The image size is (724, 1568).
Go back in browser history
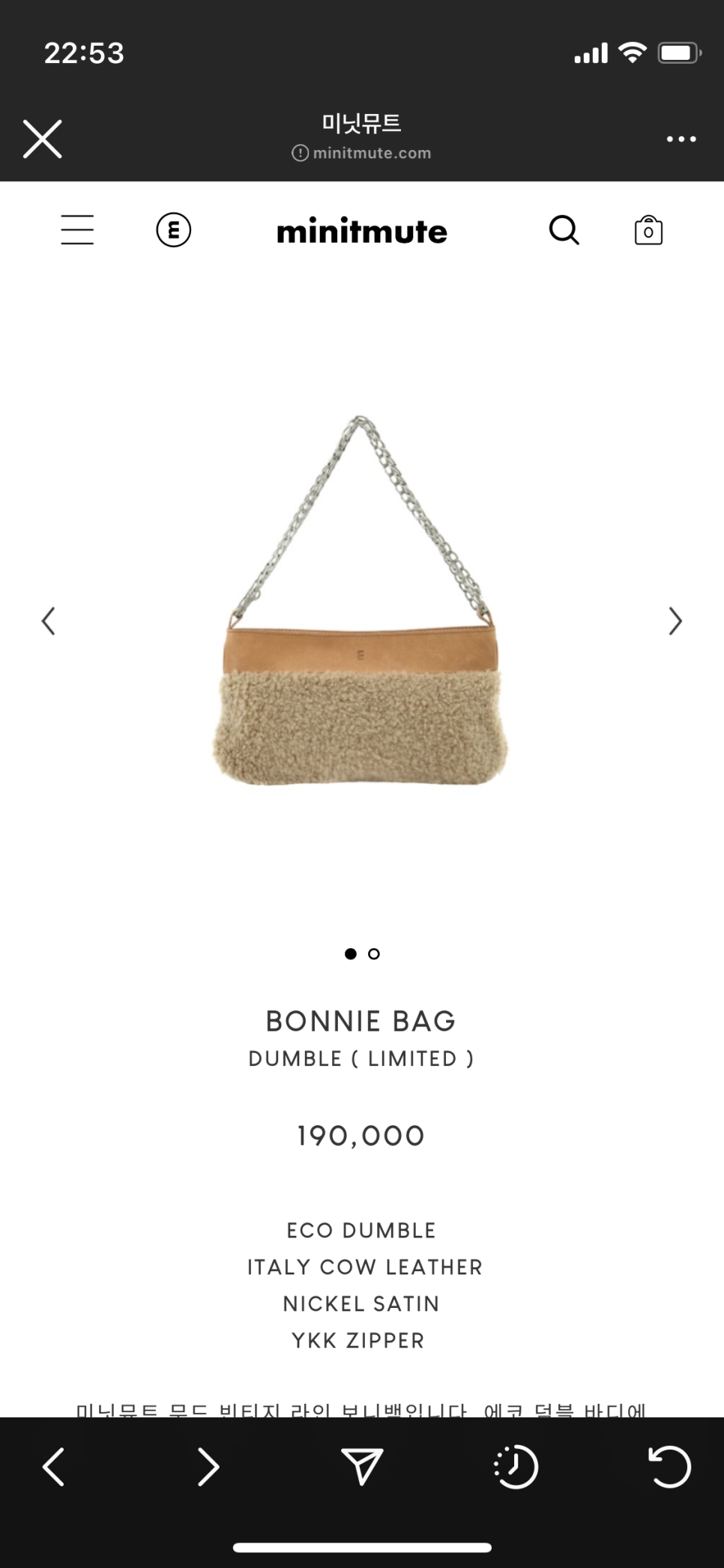[x=53, y=1467]
